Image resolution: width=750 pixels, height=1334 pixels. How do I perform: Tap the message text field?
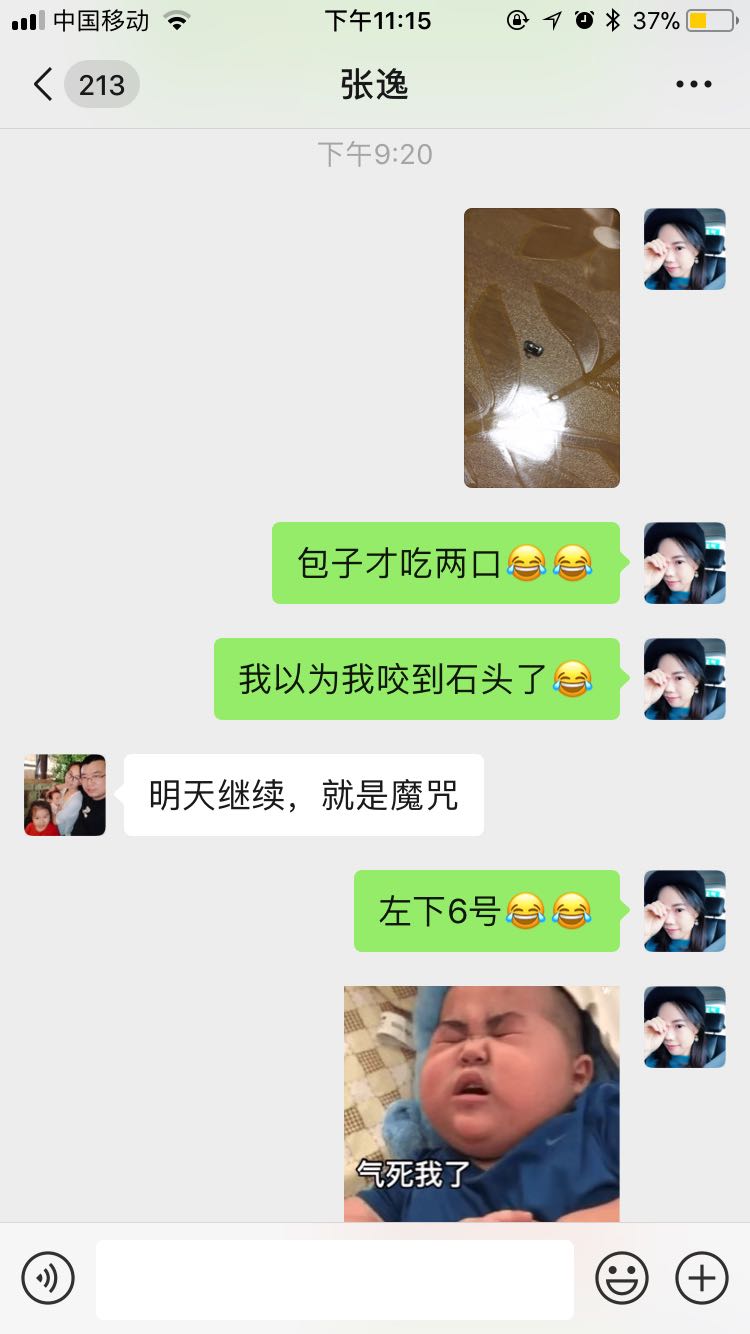[x=335, y=1279]
